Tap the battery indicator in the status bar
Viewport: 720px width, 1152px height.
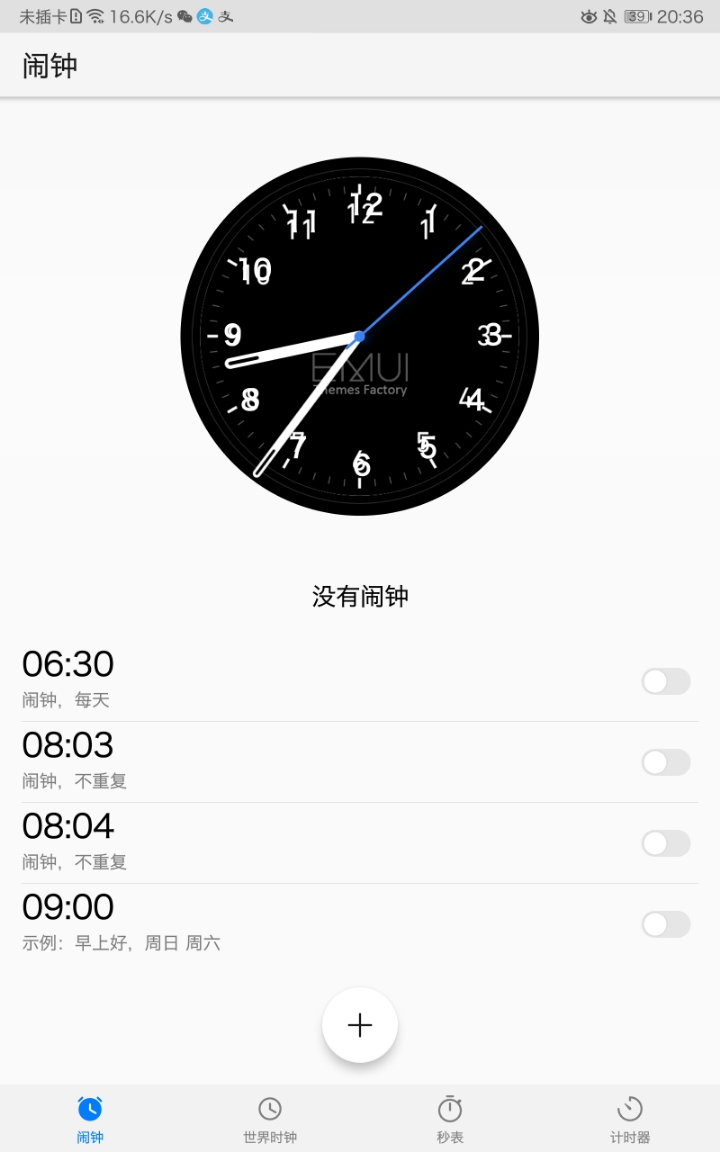pyautogui.click(x=638, y=15)
